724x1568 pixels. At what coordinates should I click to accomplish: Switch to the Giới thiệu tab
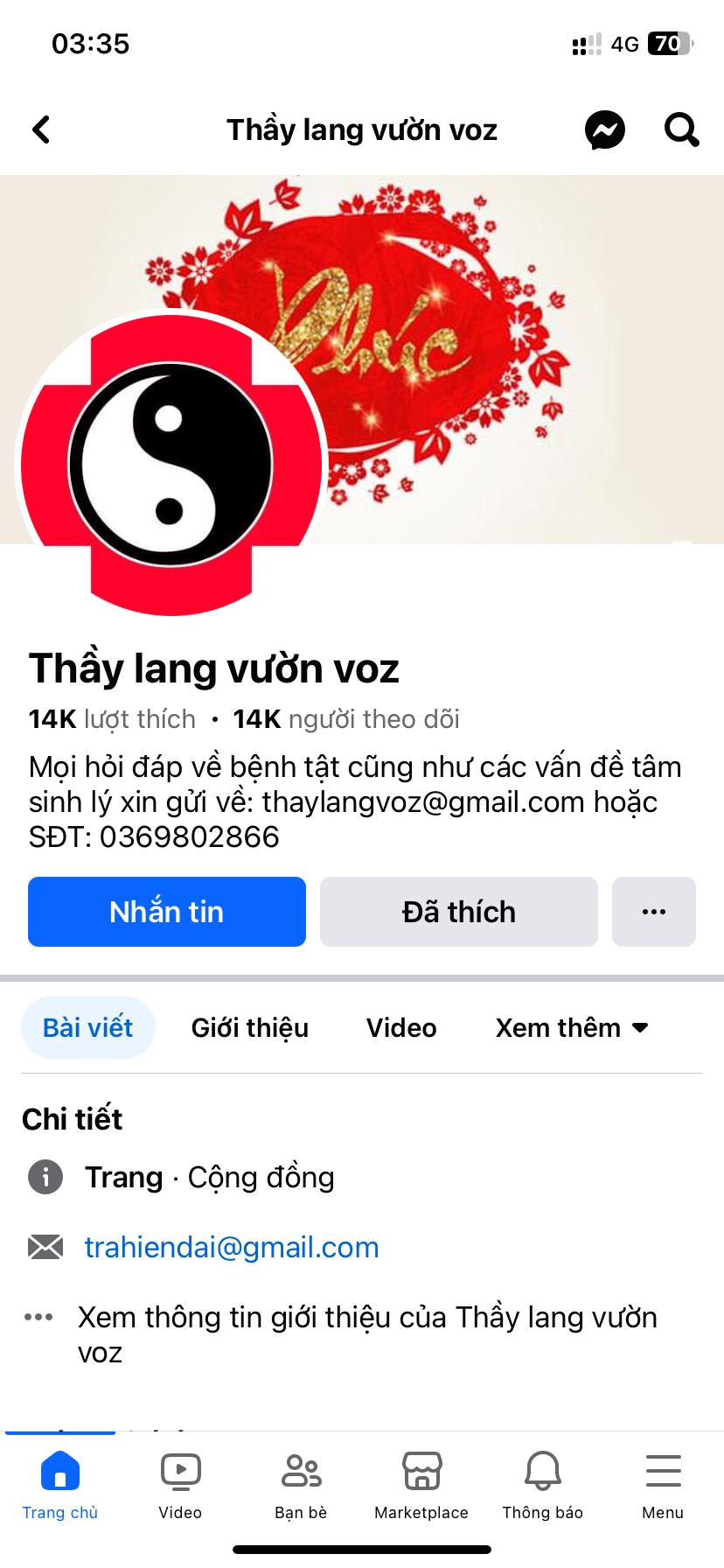[x=250, y=1027]
